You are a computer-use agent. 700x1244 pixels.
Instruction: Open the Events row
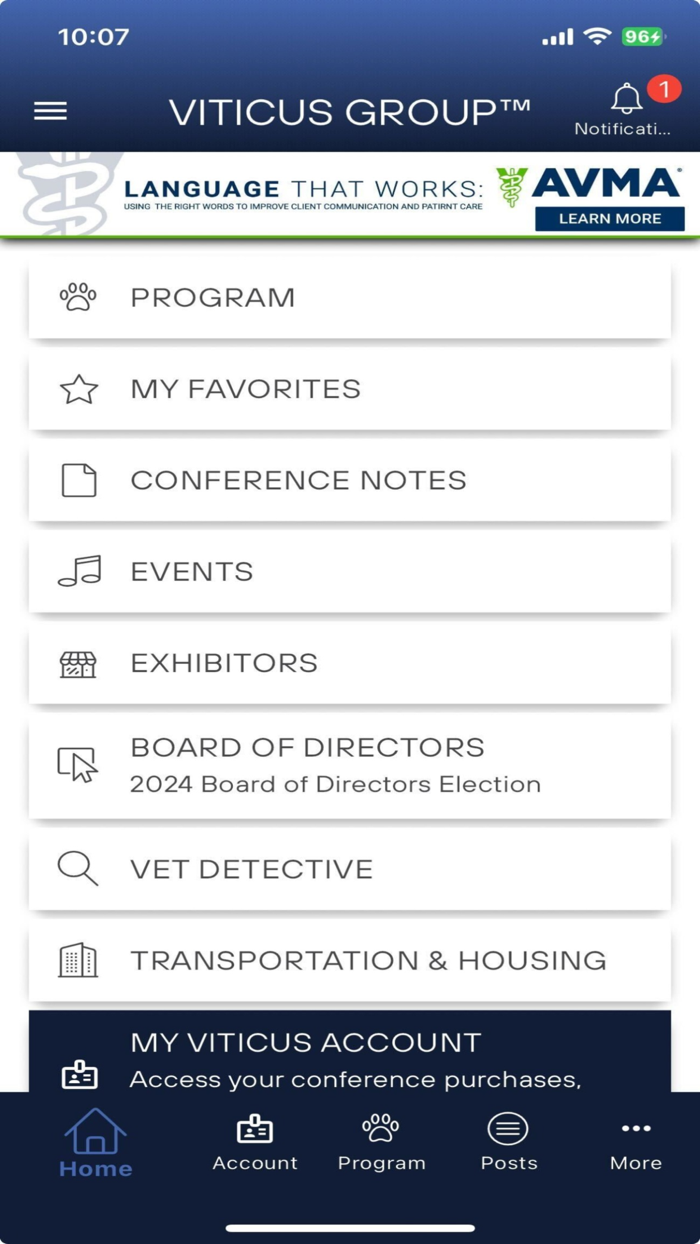pyautogui.click(x=350, y=571)
